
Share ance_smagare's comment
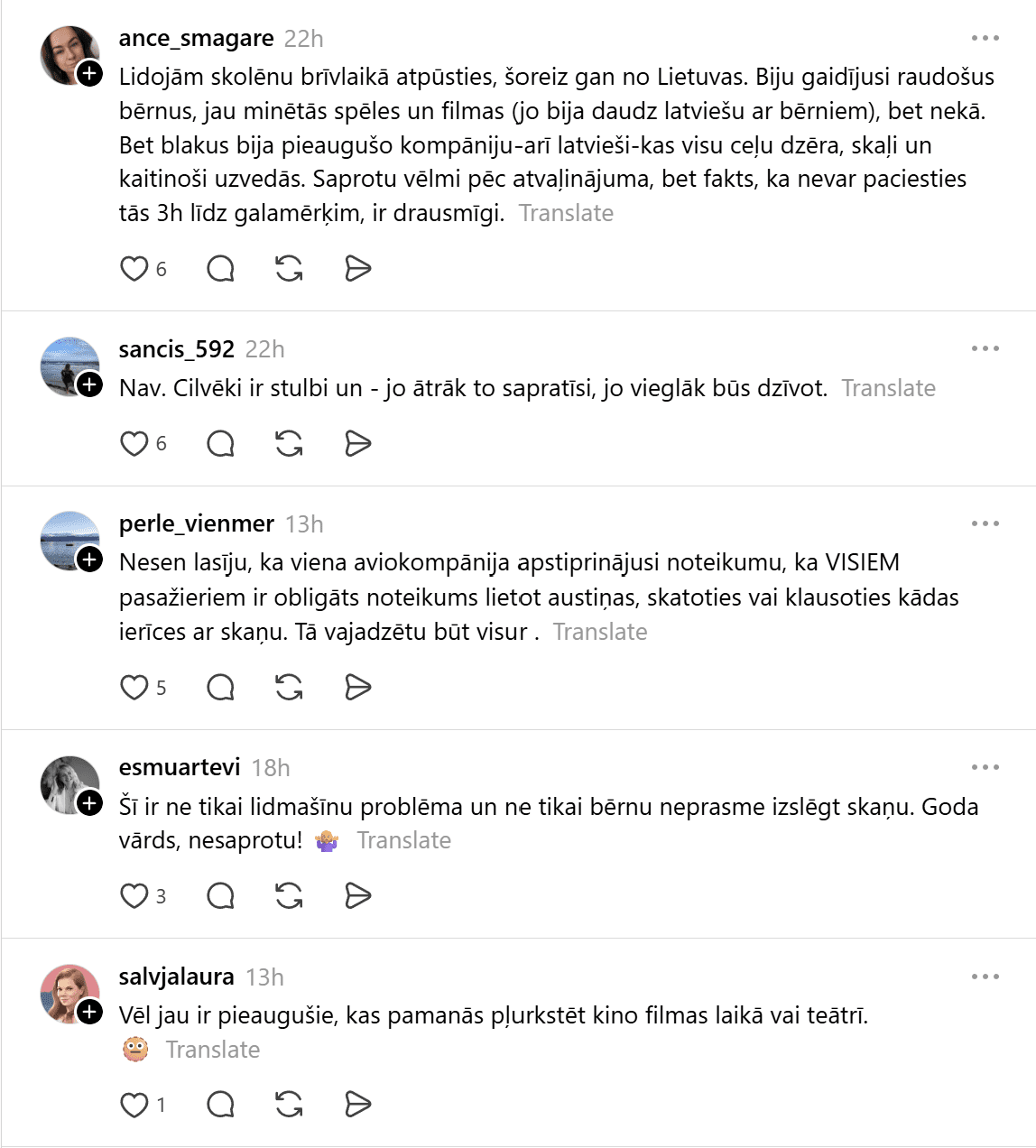coord(358,269)
